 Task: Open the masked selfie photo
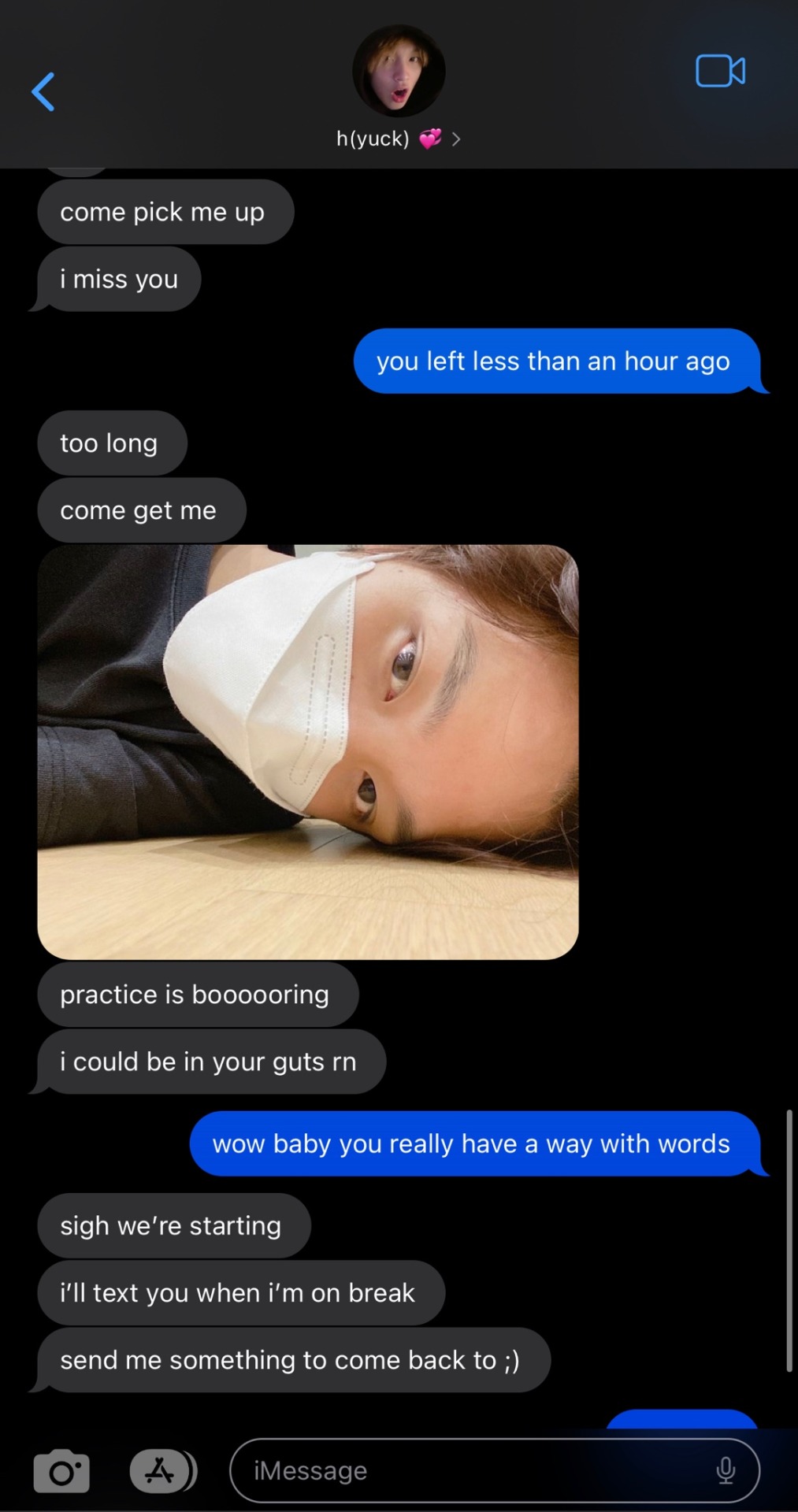(x=308, y=751)
